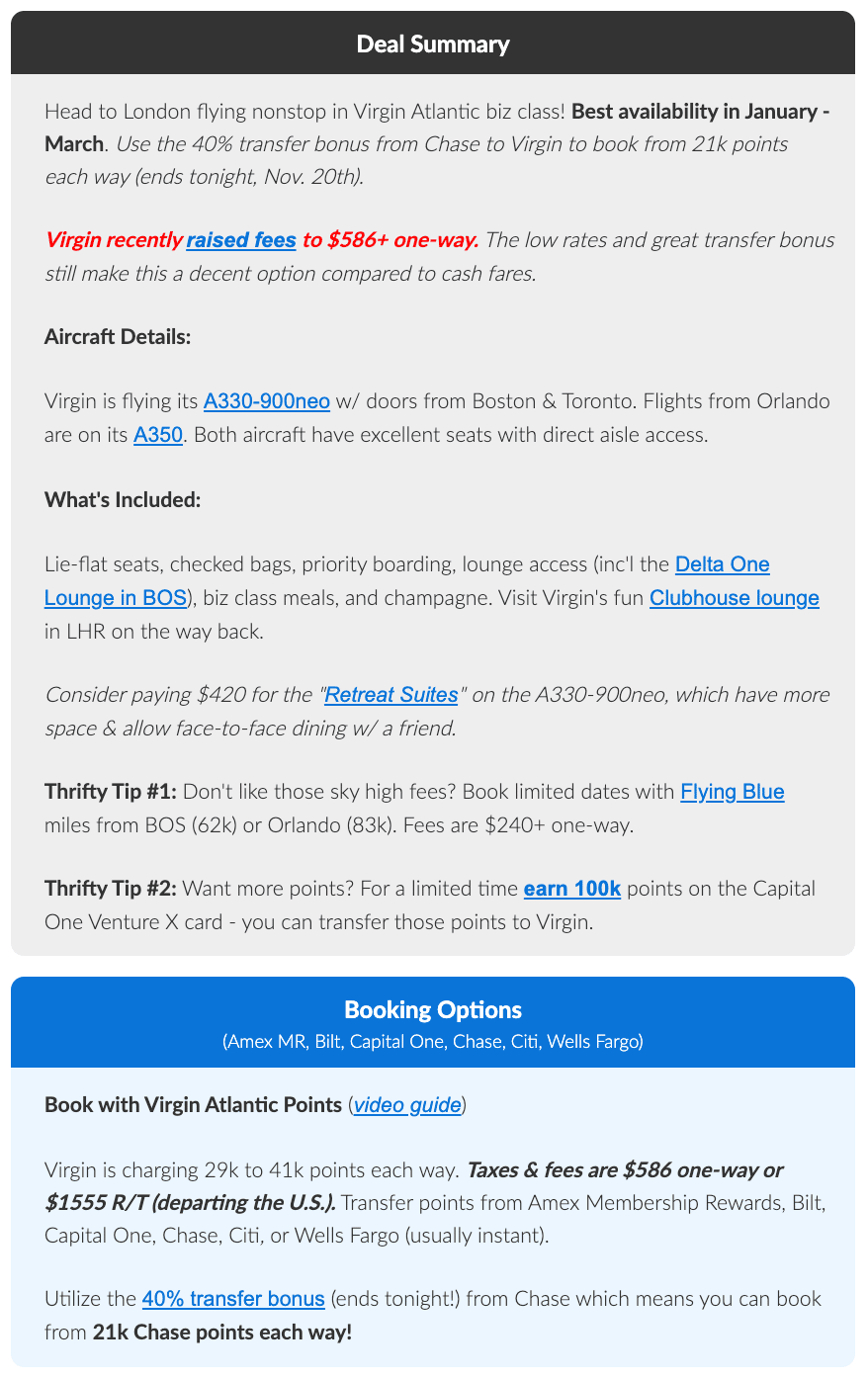Tap the A330-900neo aircraft link
This screenshot has width=868, height=1378.
[267, 402]
